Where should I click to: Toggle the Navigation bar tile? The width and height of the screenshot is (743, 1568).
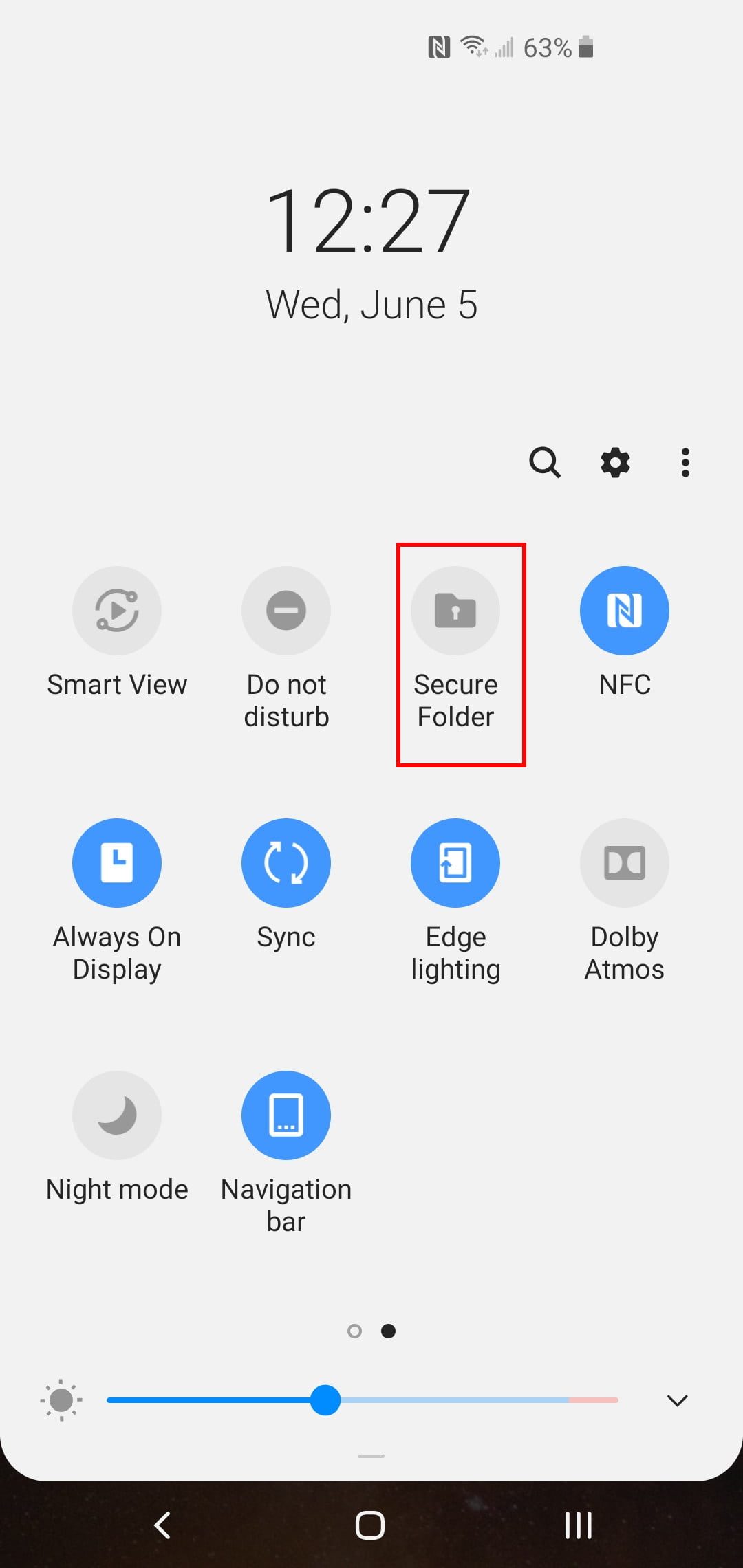point(286,1115)
